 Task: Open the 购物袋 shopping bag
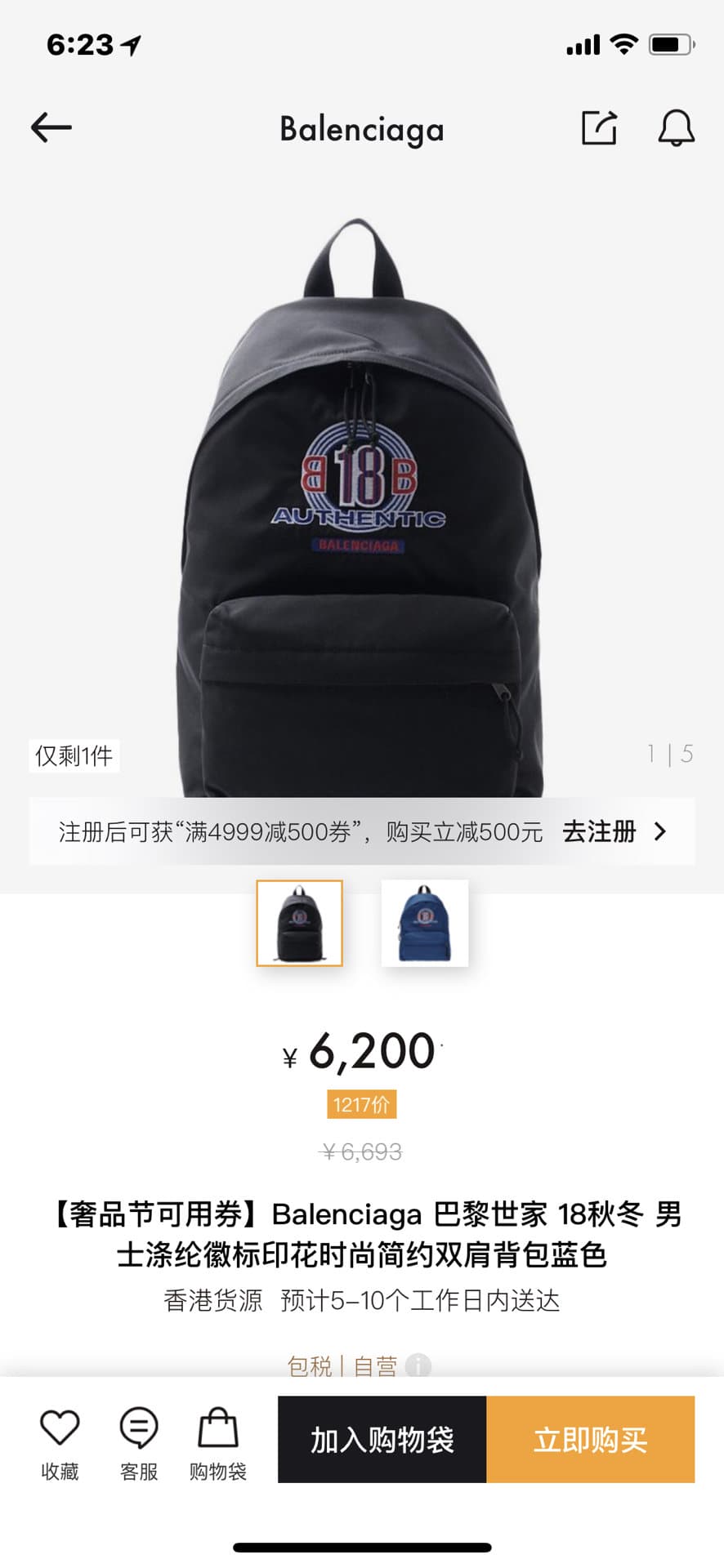click(217, 1443)
